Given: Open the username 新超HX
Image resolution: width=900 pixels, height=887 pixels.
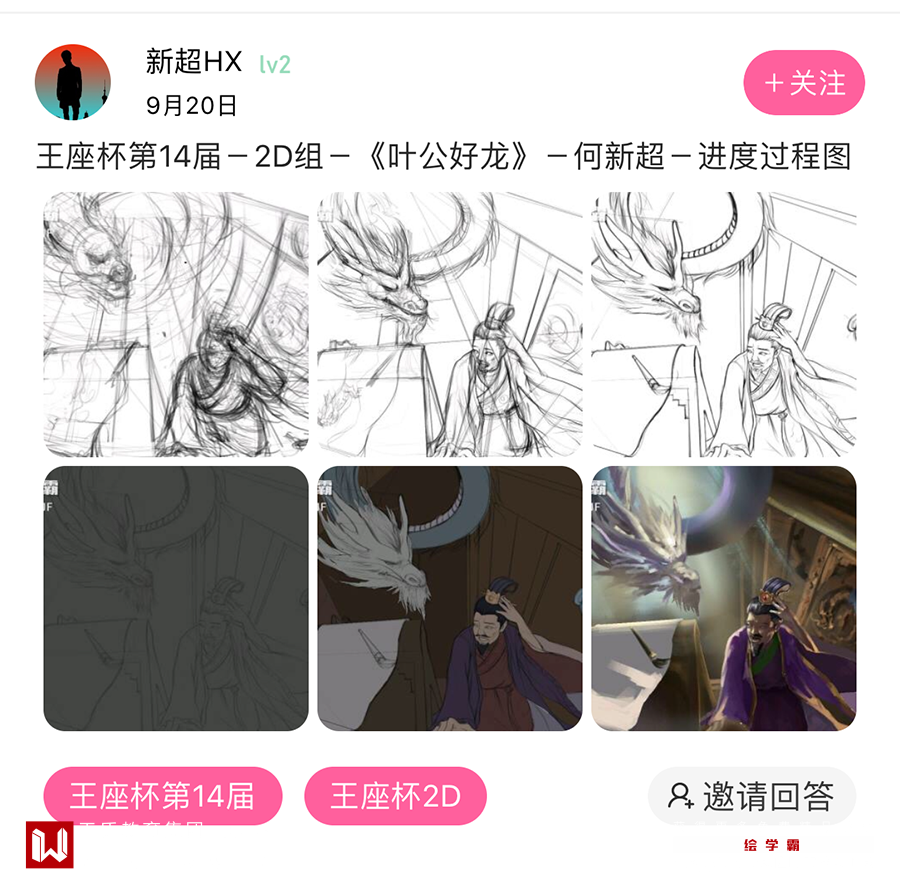Looking at the screenshot, I should click(194, 62).
